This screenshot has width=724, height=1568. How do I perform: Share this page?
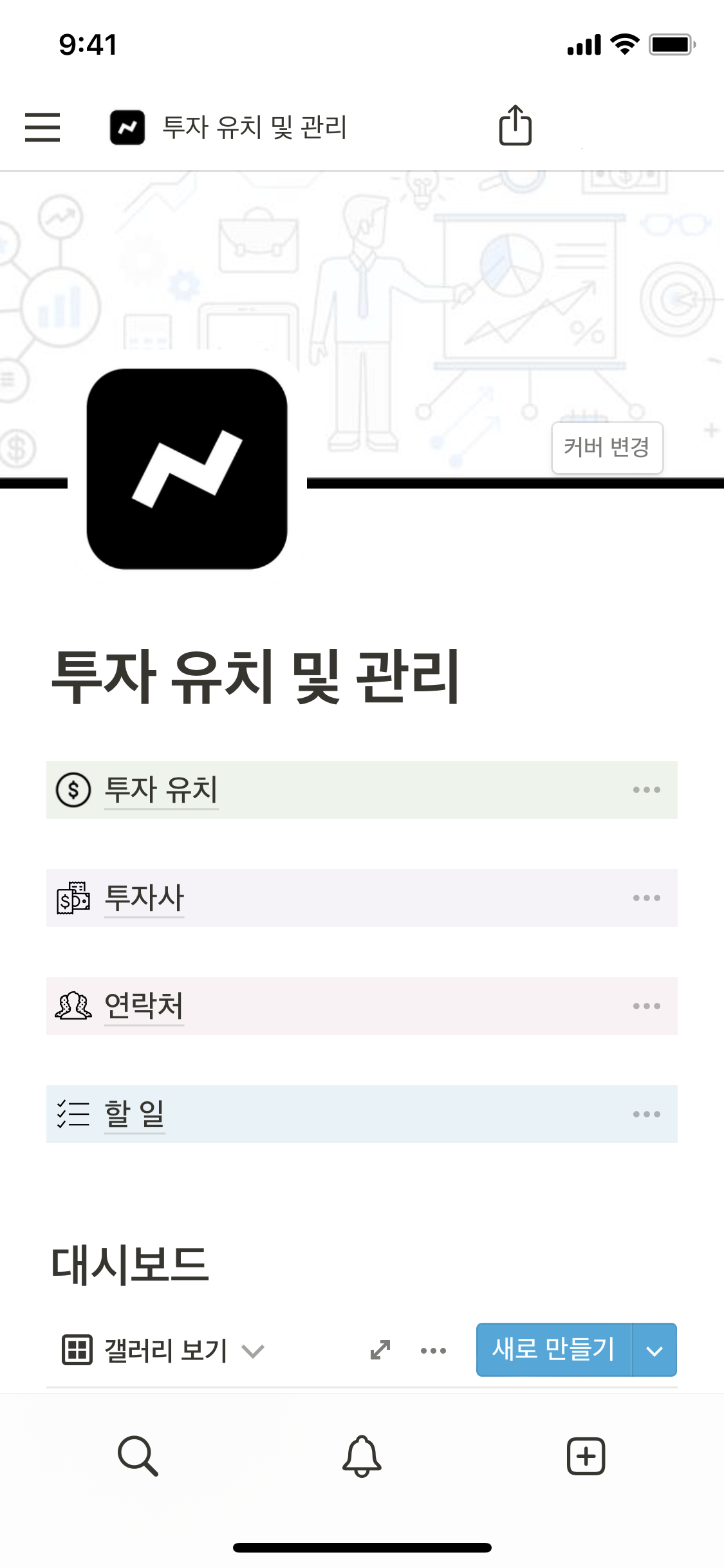click(x=515, y=126)
